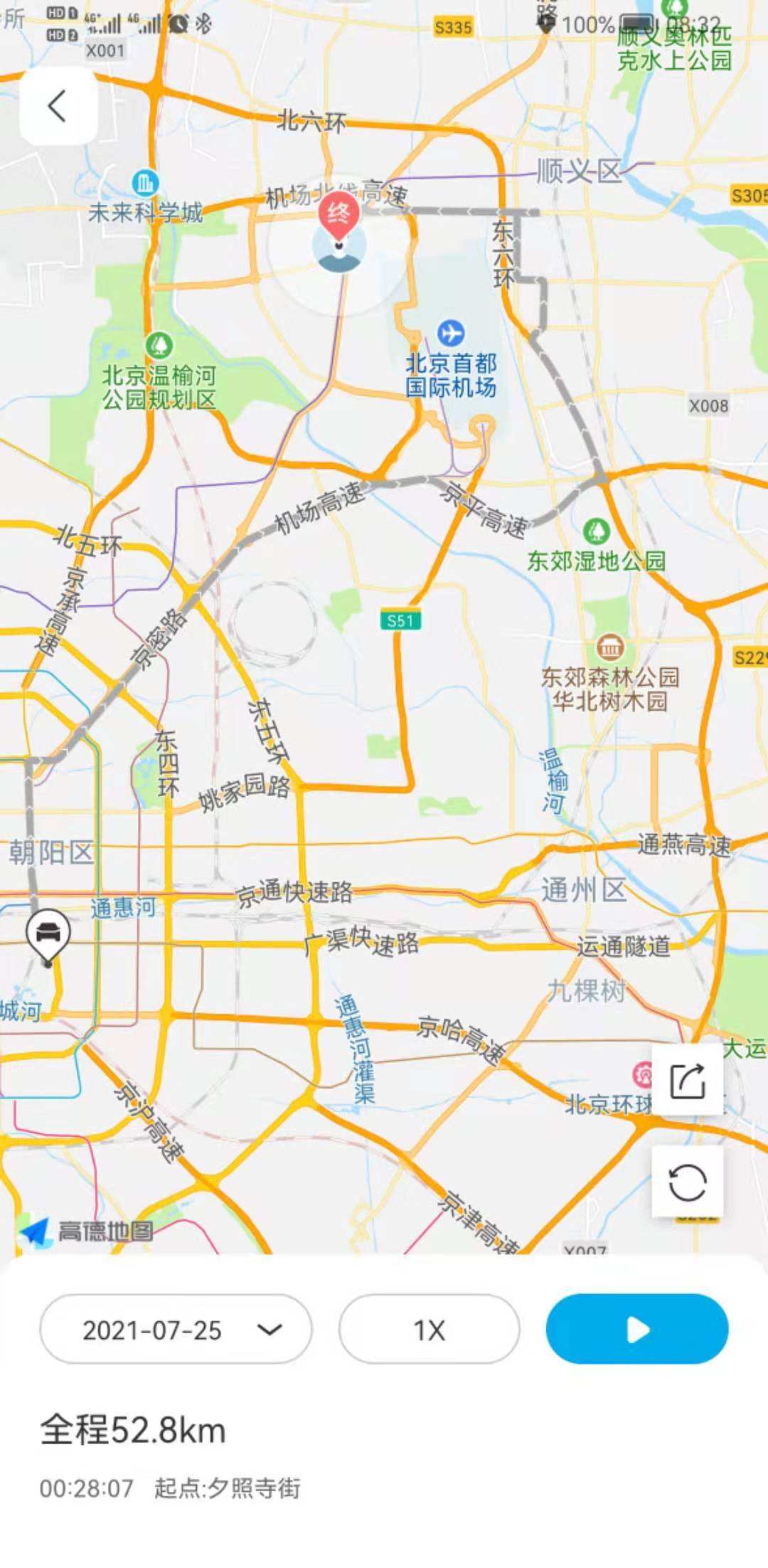Change the 1X playback speed
This screenshot has height=1568, width=768.
pyautogui.click(x=429, y=1329)
